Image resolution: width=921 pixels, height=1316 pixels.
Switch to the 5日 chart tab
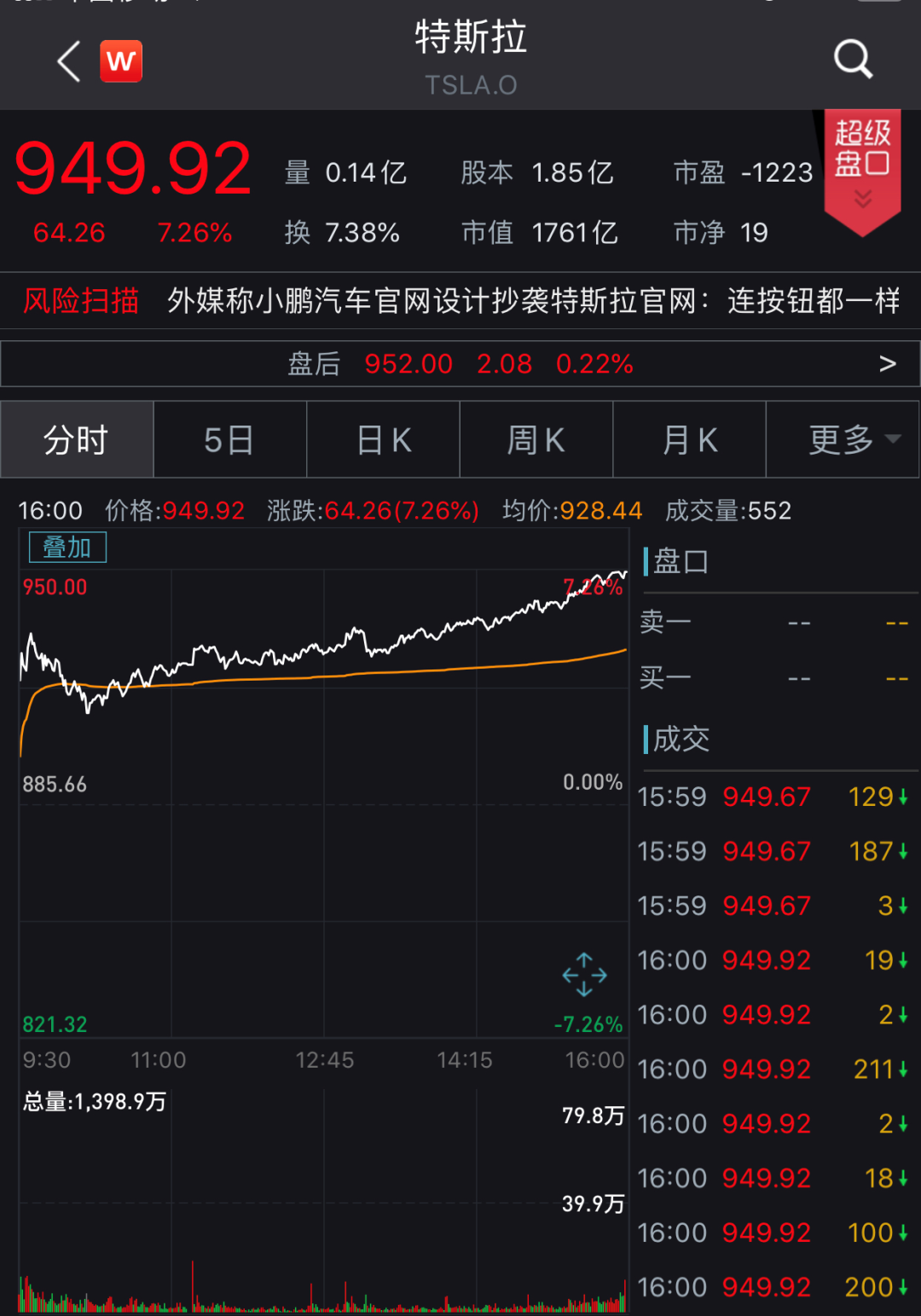tap(229, 440)
